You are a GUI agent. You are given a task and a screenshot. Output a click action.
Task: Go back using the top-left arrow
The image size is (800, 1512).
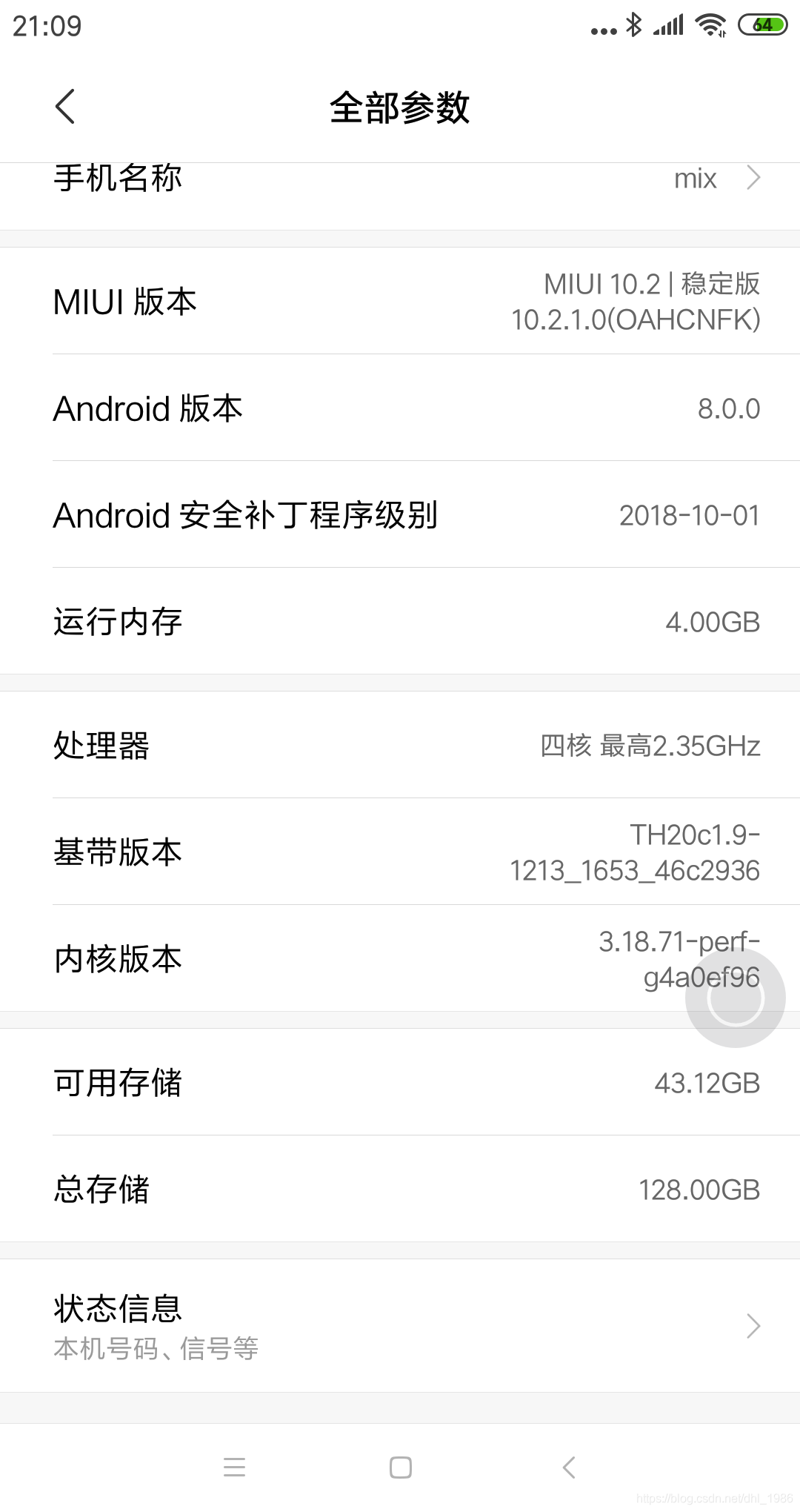pyautogui.click(x=65, y=107)
